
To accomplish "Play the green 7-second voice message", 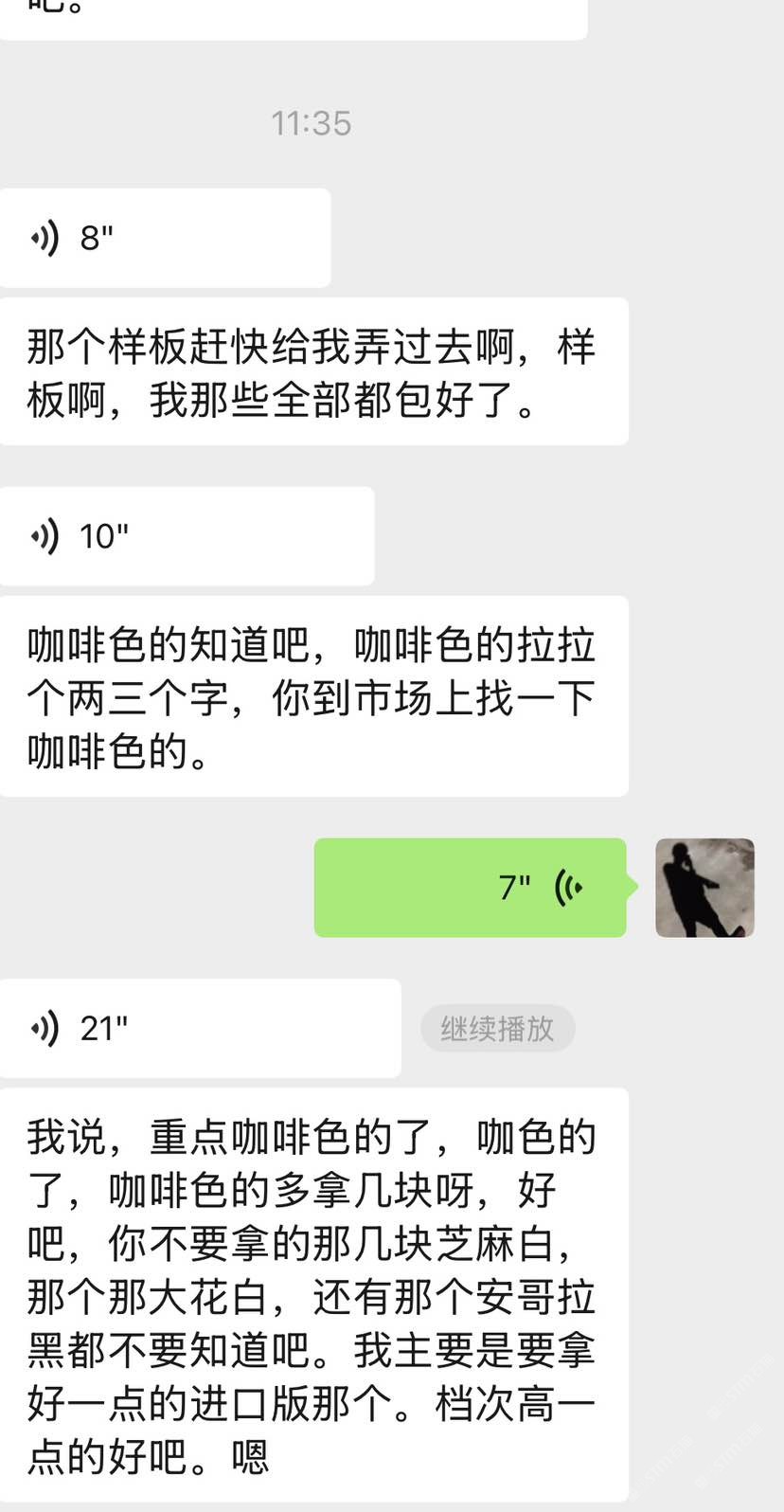I will 470,888.
